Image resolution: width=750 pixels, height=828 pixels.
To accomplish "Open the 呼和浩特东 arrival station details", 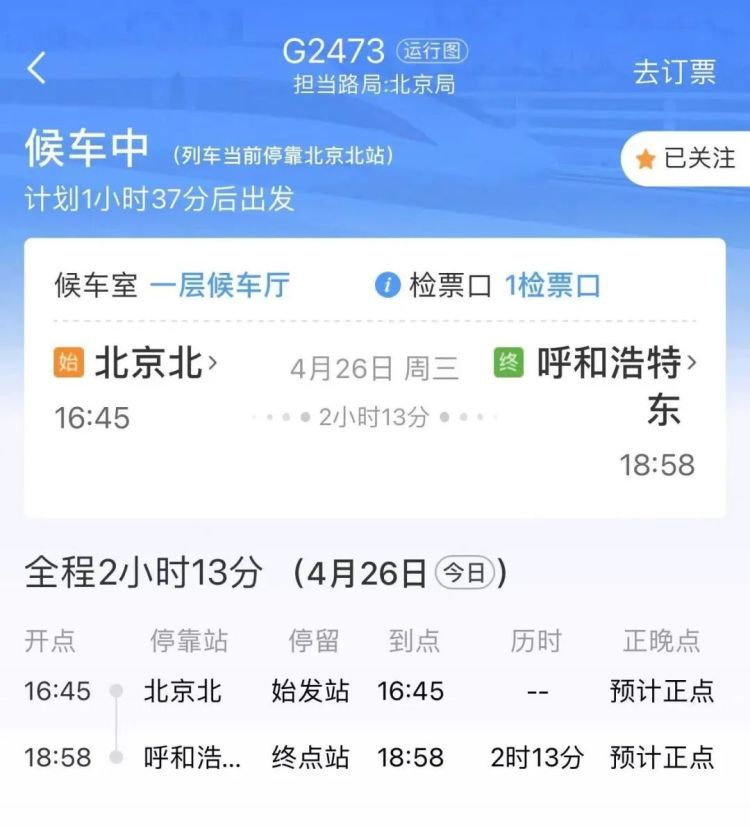I will point(610,364).
